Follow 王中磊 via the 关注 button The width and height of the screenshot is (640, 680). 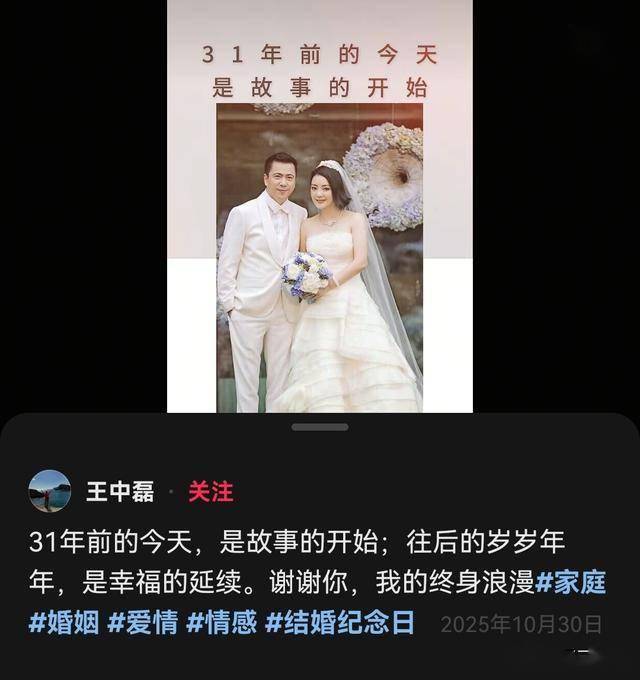211,492
